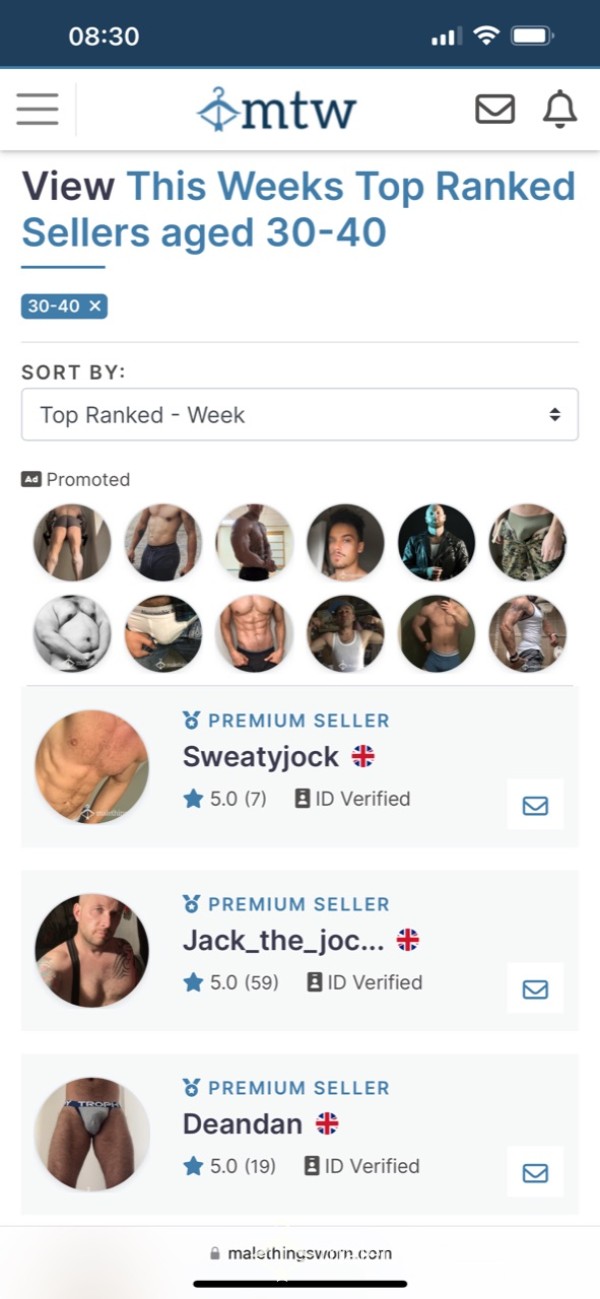Open the hamburger menu
This screenshot has width=600, height=1299.
(37, 108)
